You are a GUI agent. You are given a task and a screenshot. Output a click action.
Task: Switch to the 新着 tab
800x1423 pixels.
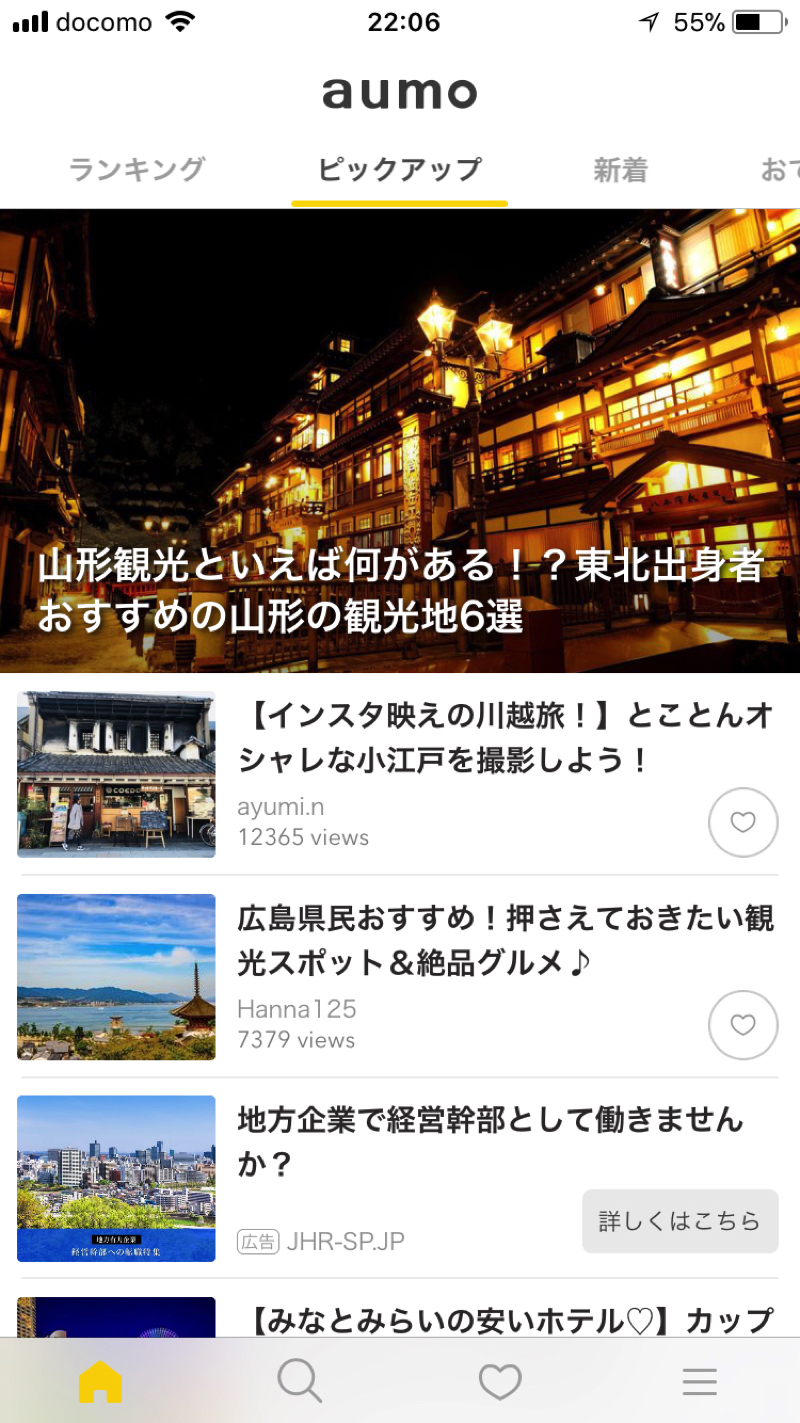click(x=620, y=170)
